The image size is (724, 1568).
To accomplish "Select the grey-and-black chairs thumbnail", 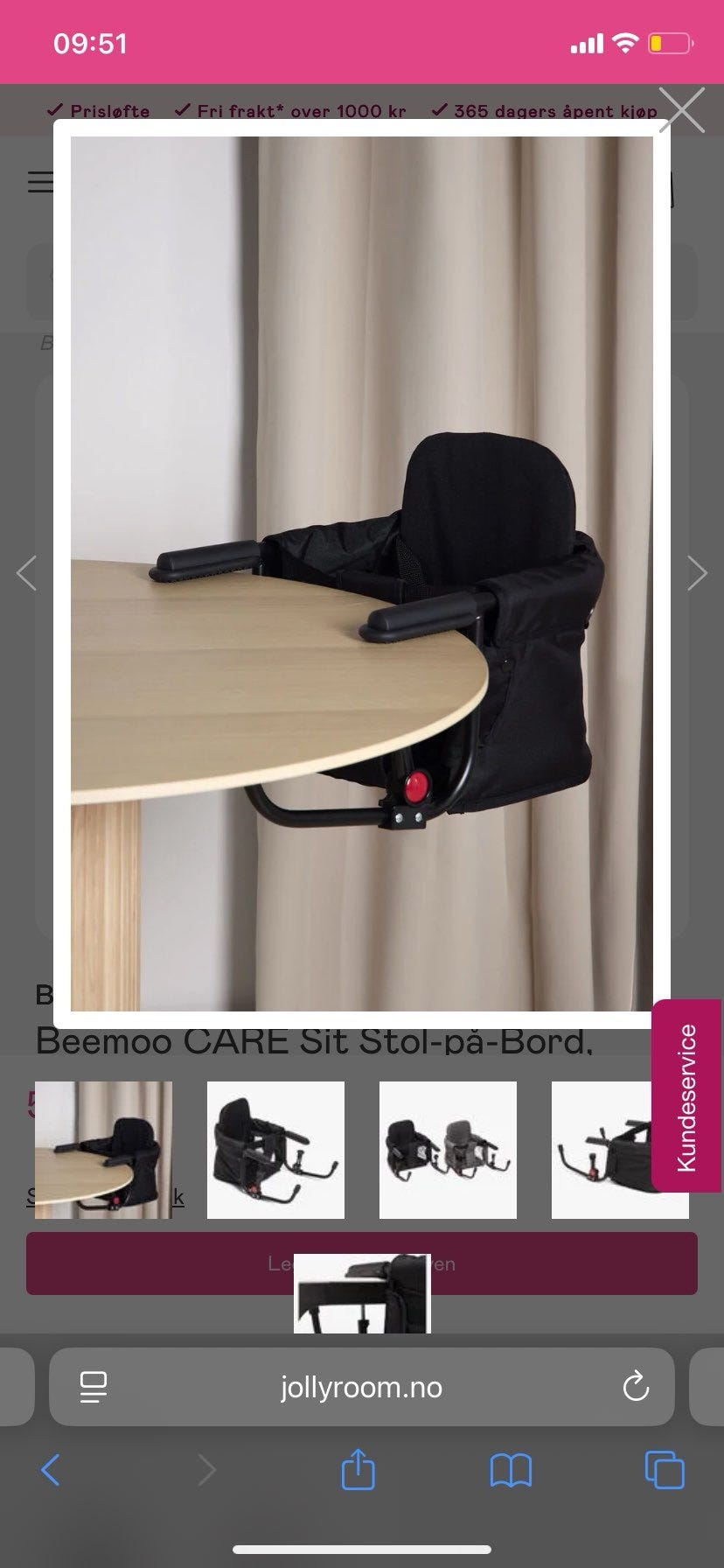I will pos(448,1149).
